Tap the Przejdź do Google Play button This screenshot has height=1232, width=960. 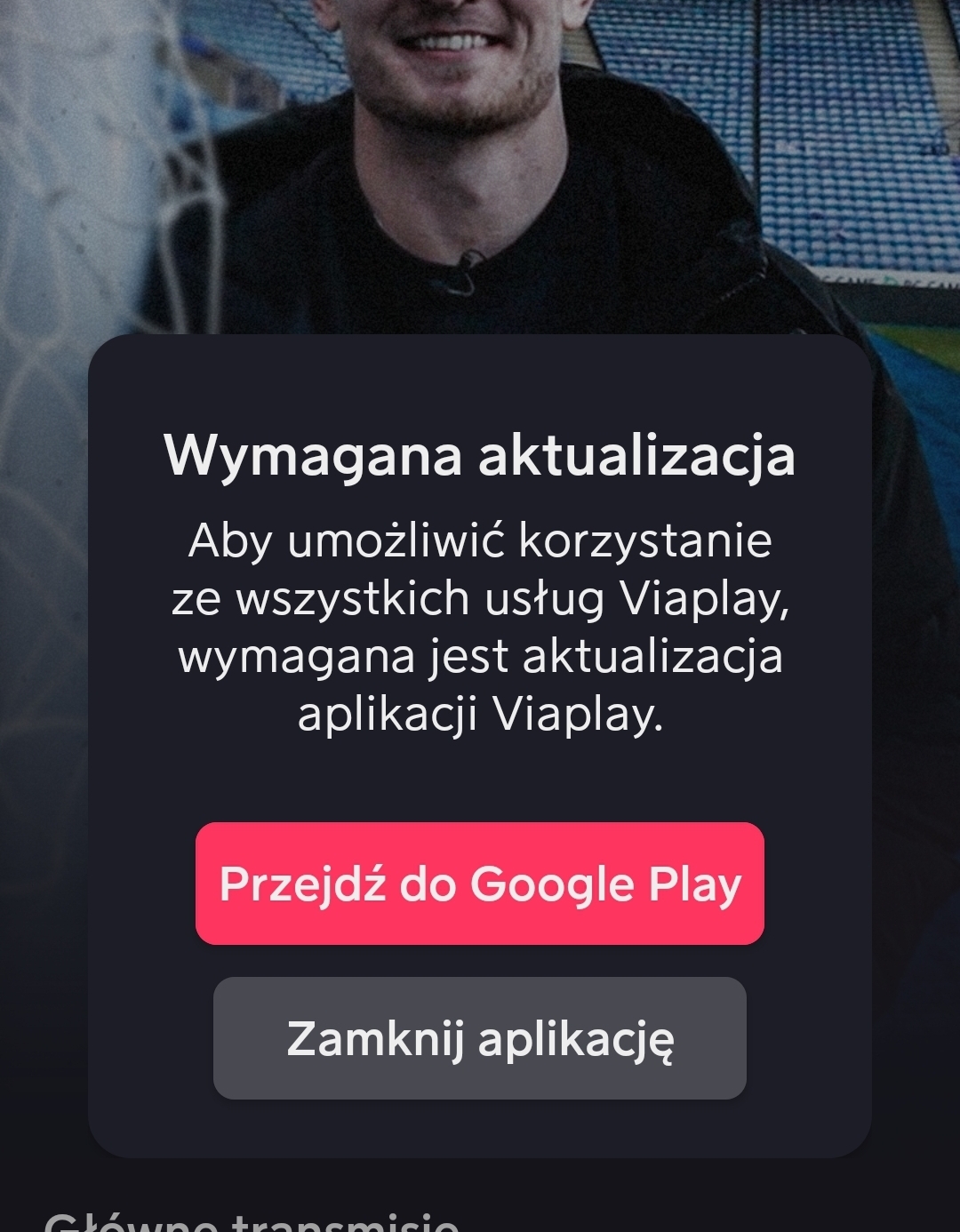(x=480, y=884)
